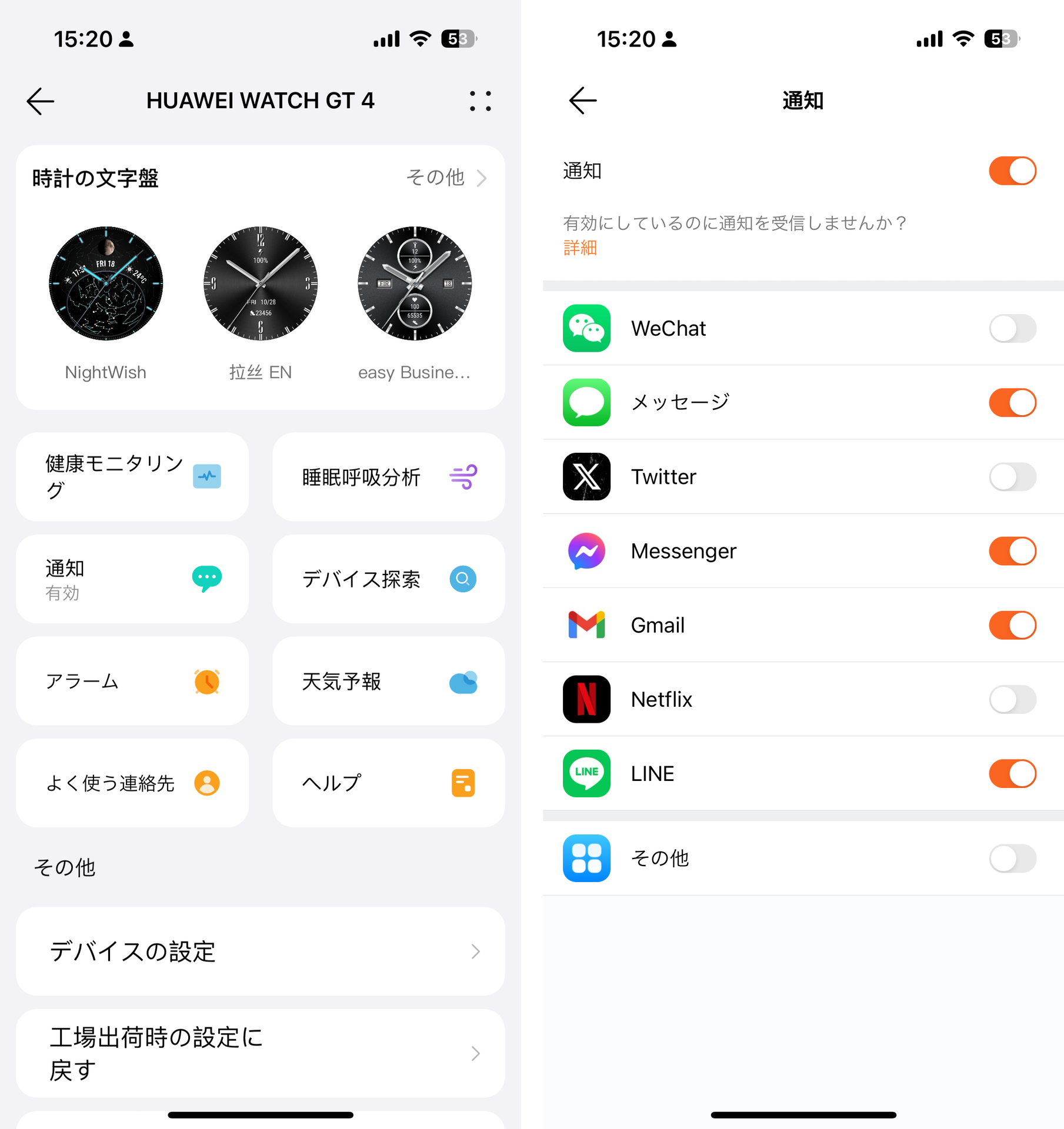Viewport: 1064px width, 1129px height.
Task: Open デバイスの設定 via chevron
Action: 476,951
